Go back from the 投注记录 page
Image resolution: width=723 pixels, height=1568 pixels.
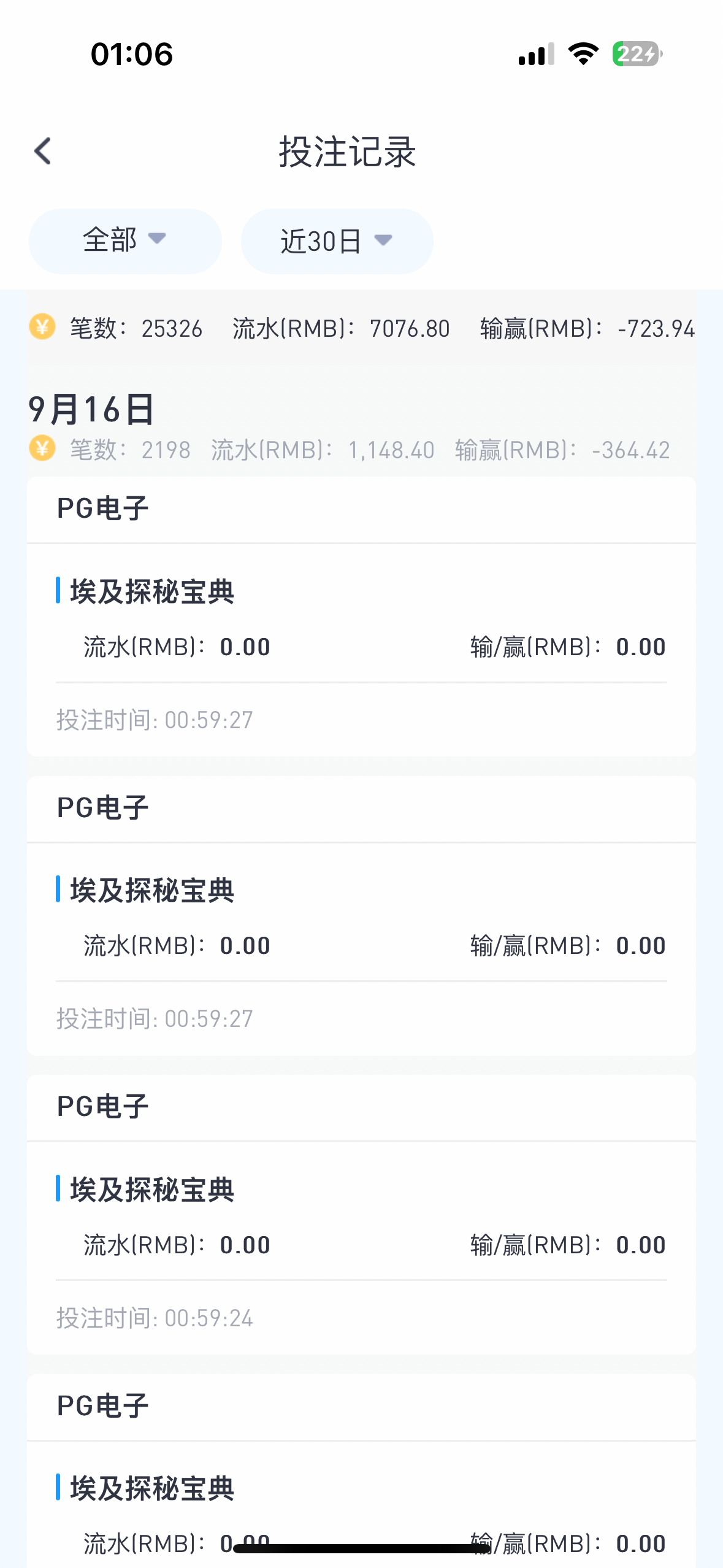[43, 152]
